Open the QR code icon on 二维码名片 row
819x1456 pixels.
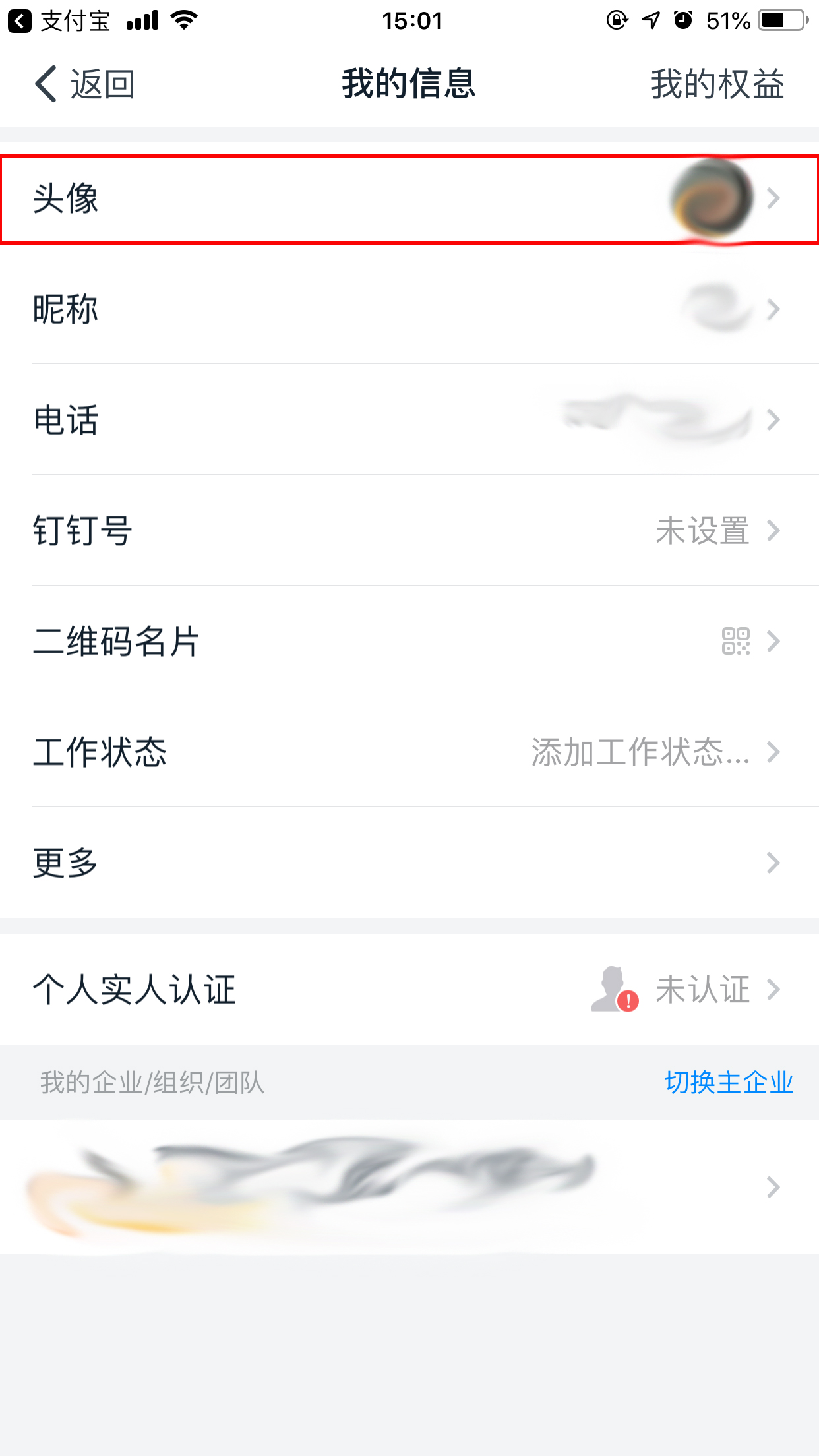(736, 641)
